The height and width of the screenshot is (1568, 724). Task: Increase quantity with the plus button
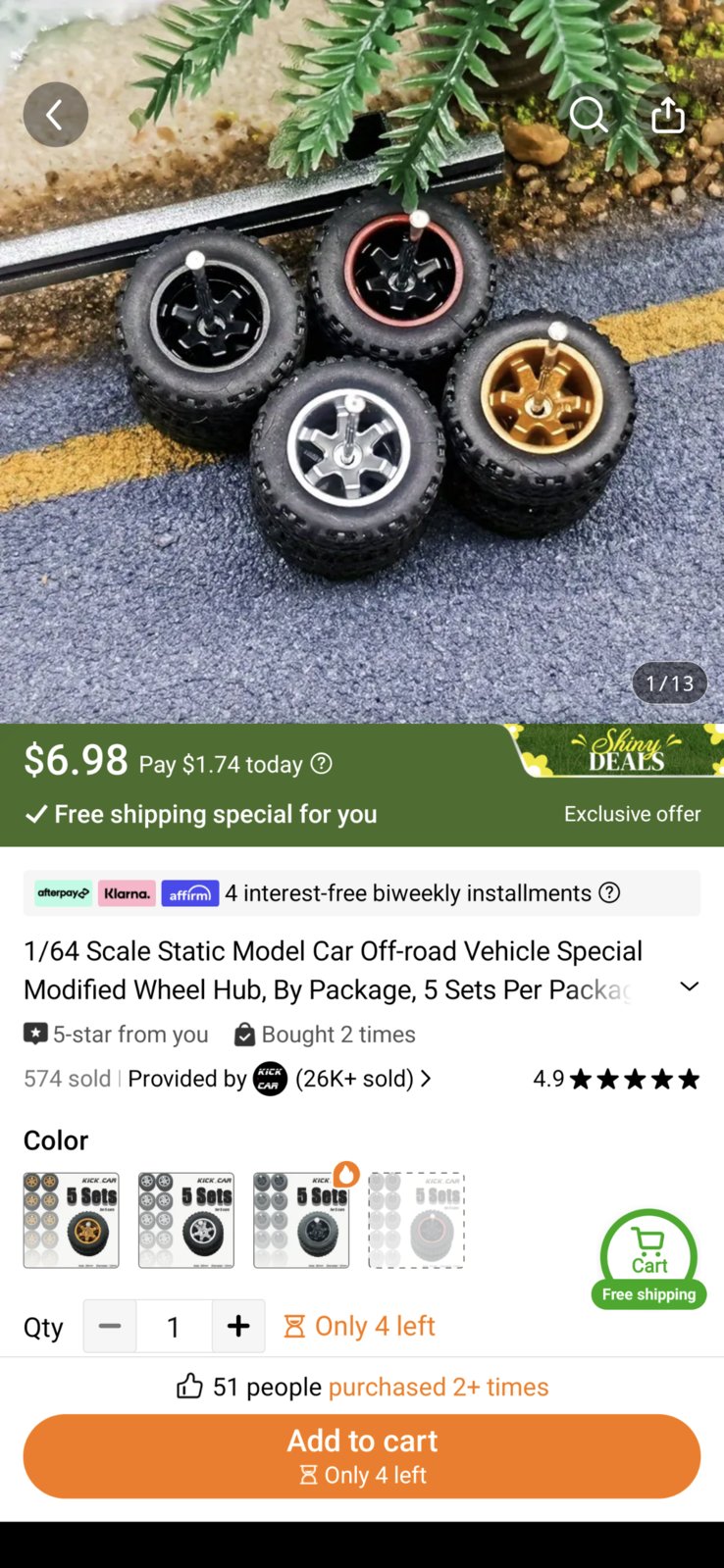238,1326
